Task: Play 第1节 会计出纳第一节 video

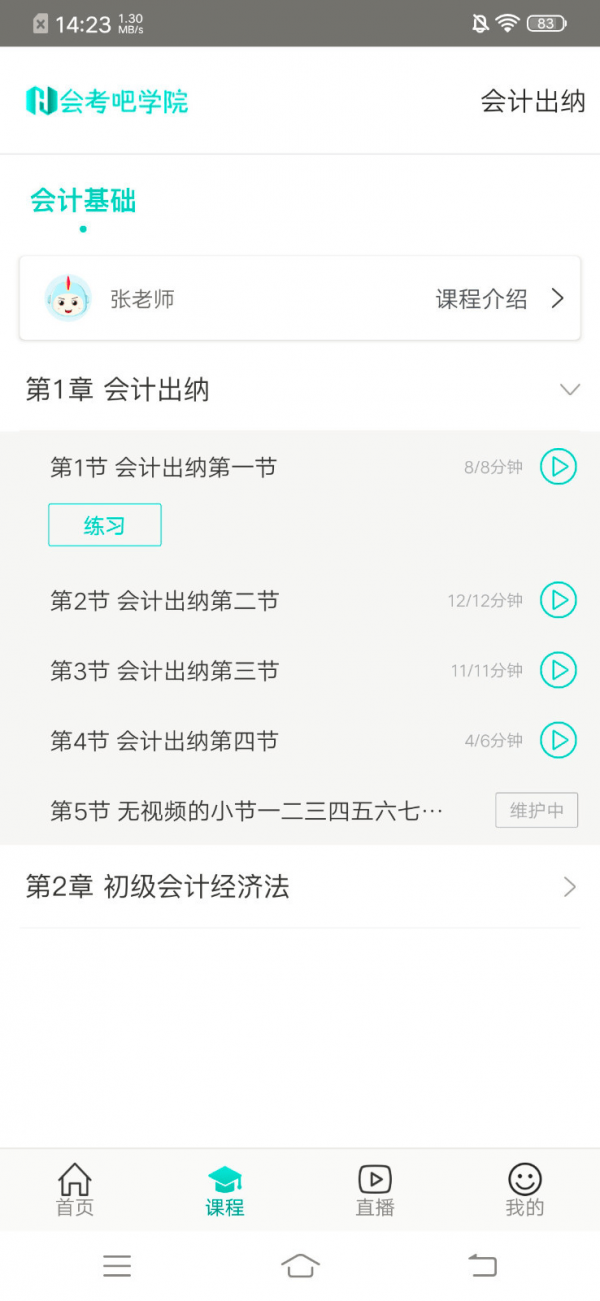Action: 559,467
